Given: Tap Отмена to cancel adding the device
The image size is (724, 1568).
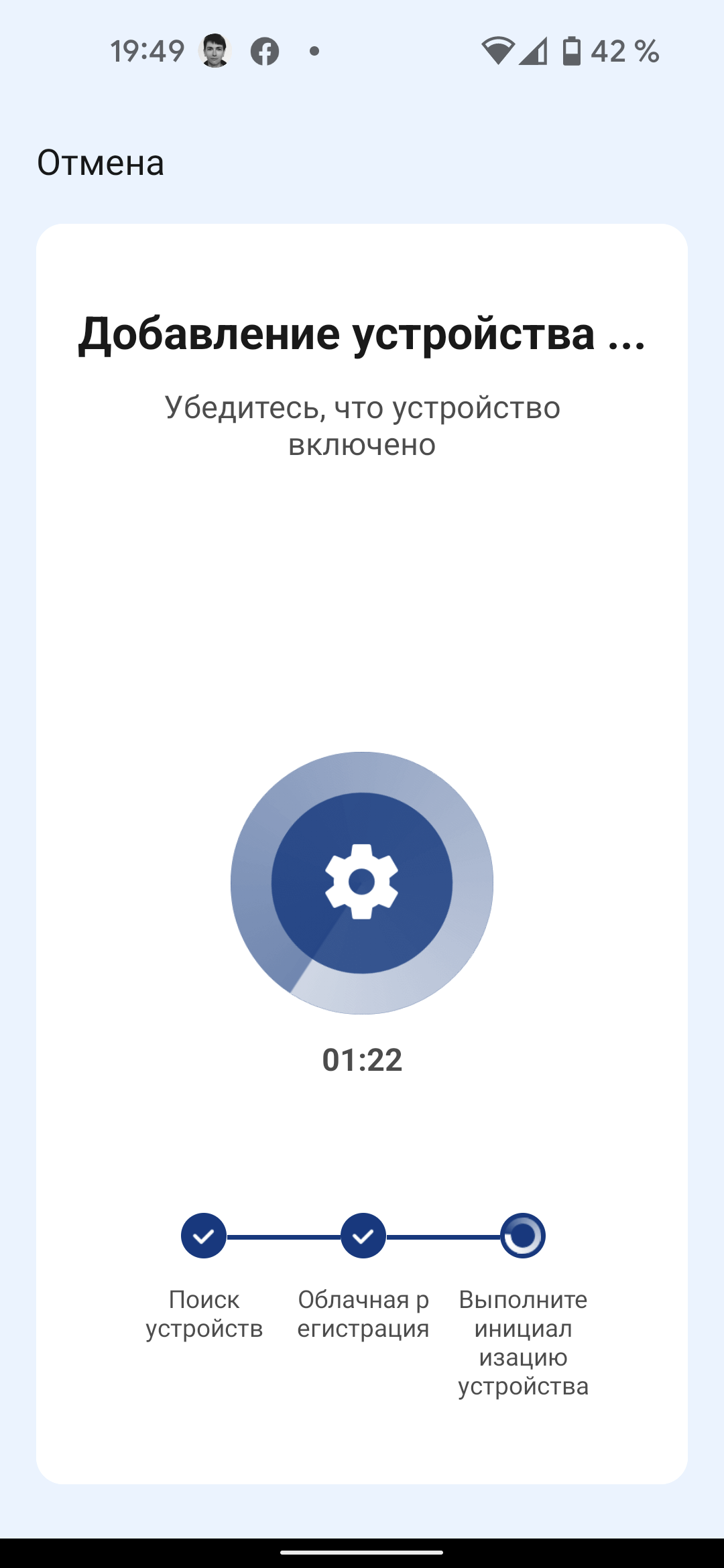Looking at the screenshot, I should (101, 163).
